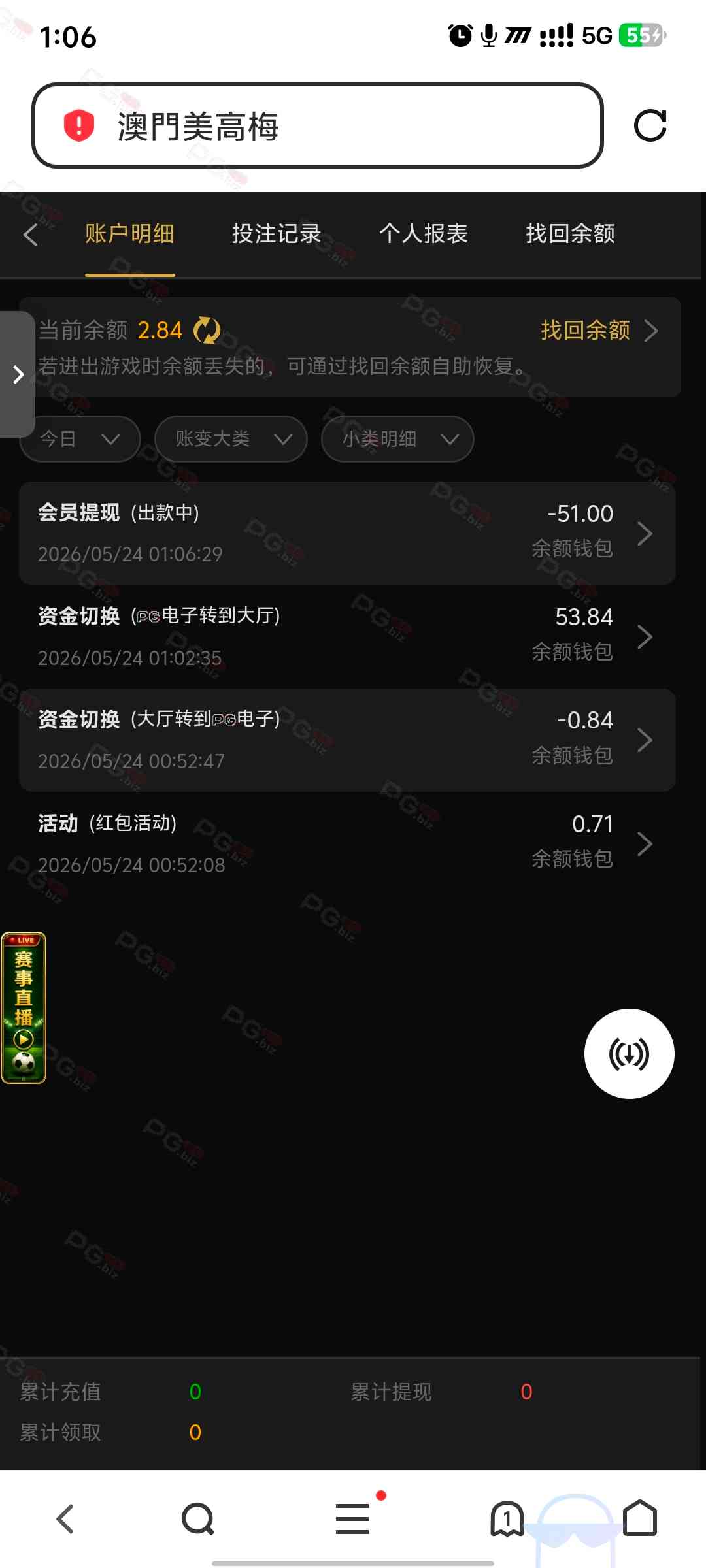Switch to the 个人报表 tab
Screen dimensions: 706x1568
point(424,233)
